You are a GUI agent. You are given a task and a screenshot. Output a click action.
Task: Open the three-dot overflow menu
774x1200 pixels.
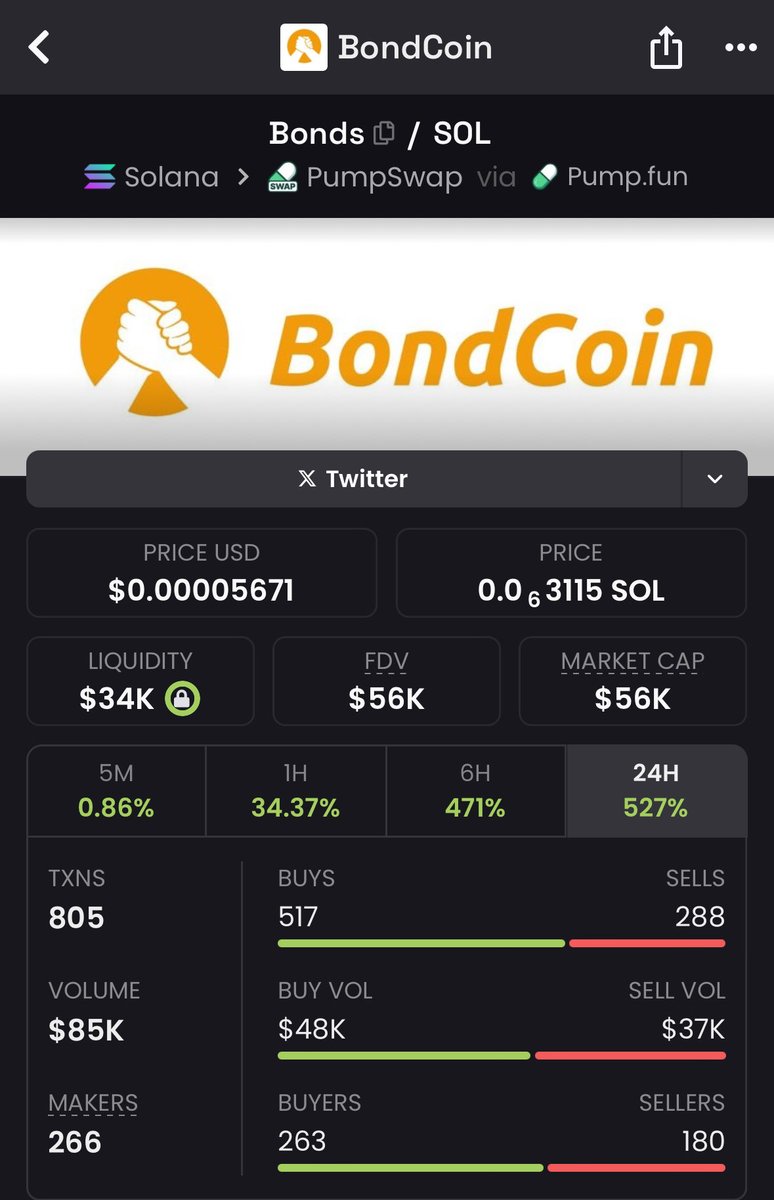(740, 48)
